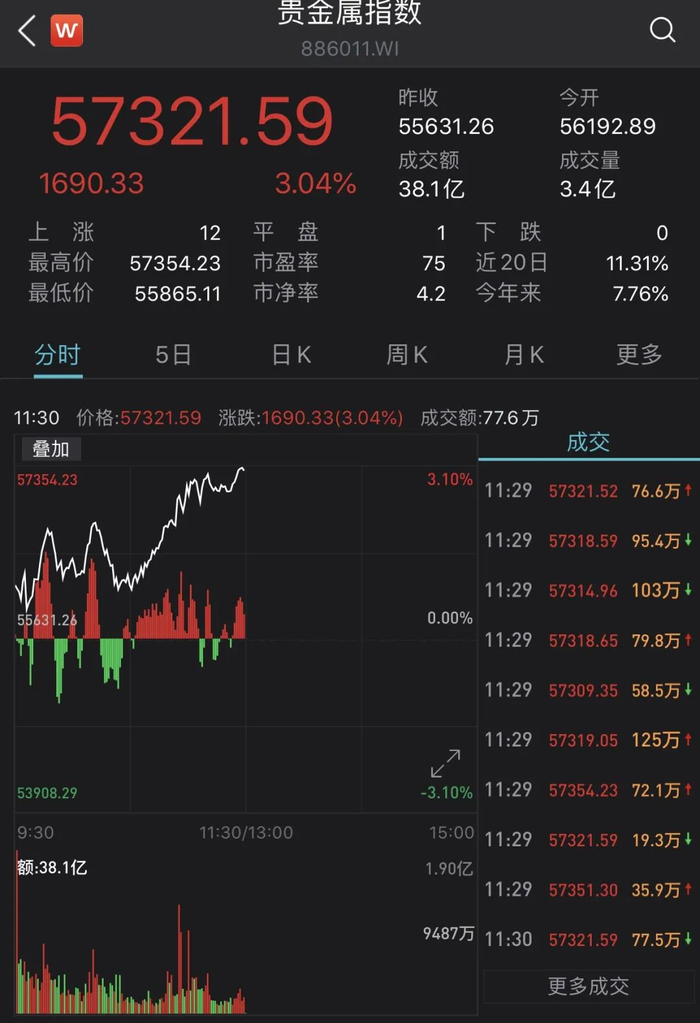
Task: Tap the 叠加 overlay button
Action: (x=51, y=450)
